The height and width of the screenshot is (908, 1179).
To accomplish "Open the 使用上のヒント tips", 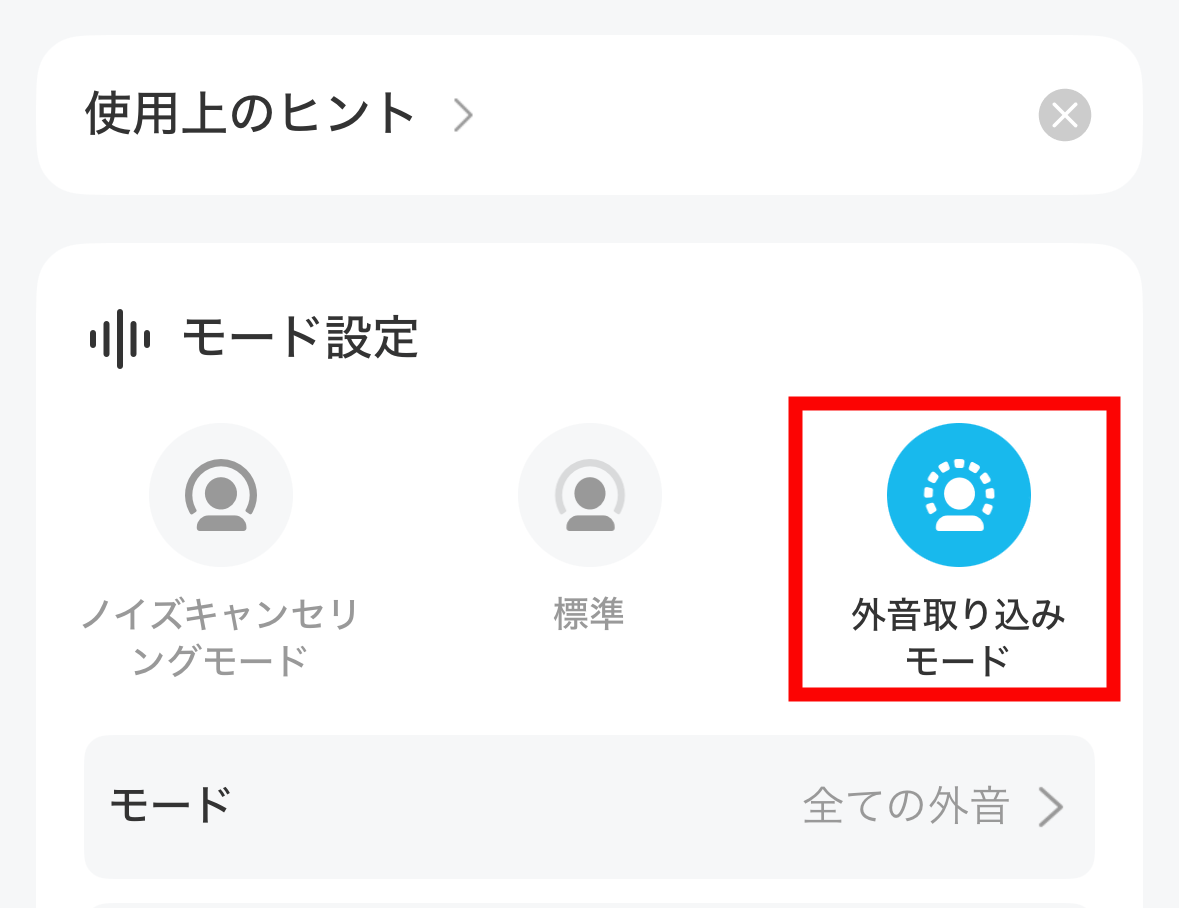I will (x=278, y=115).
